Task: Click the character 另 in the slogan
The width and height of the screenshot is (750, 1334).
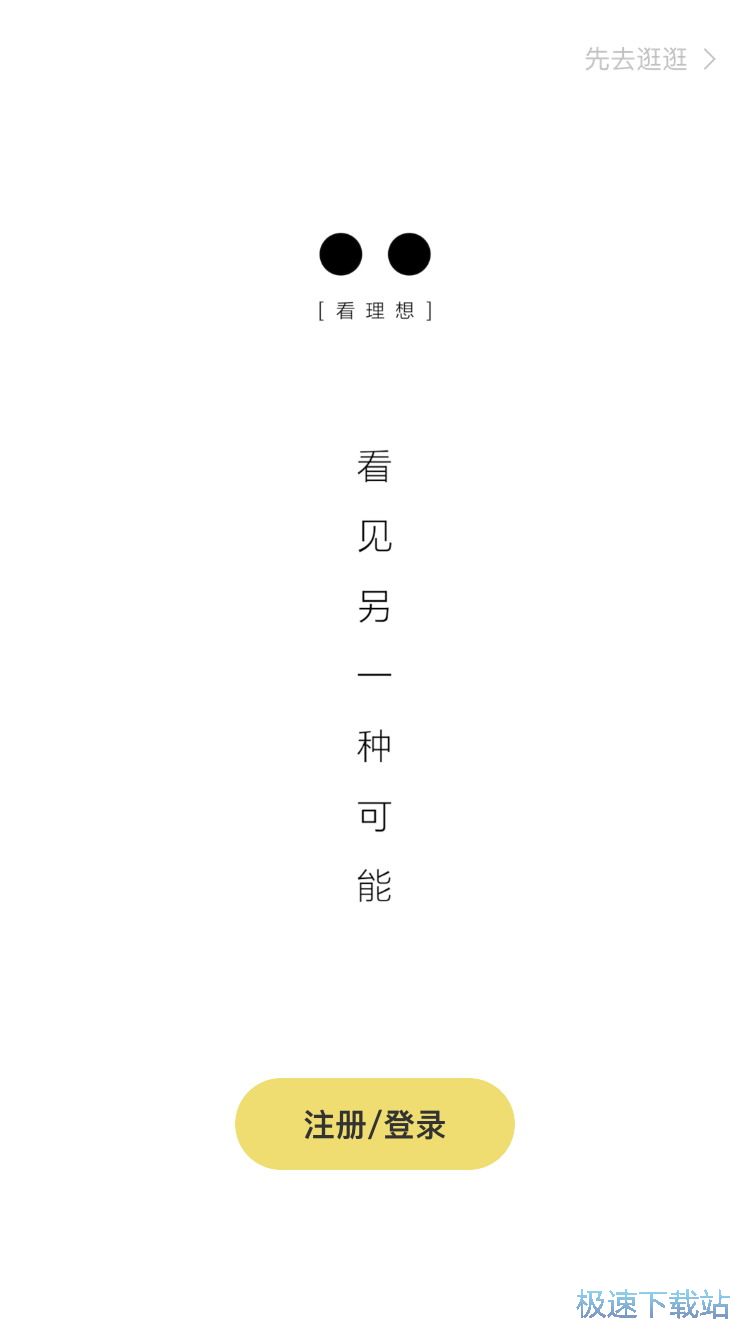Action: pyautogui.click(x=375, y=607)
